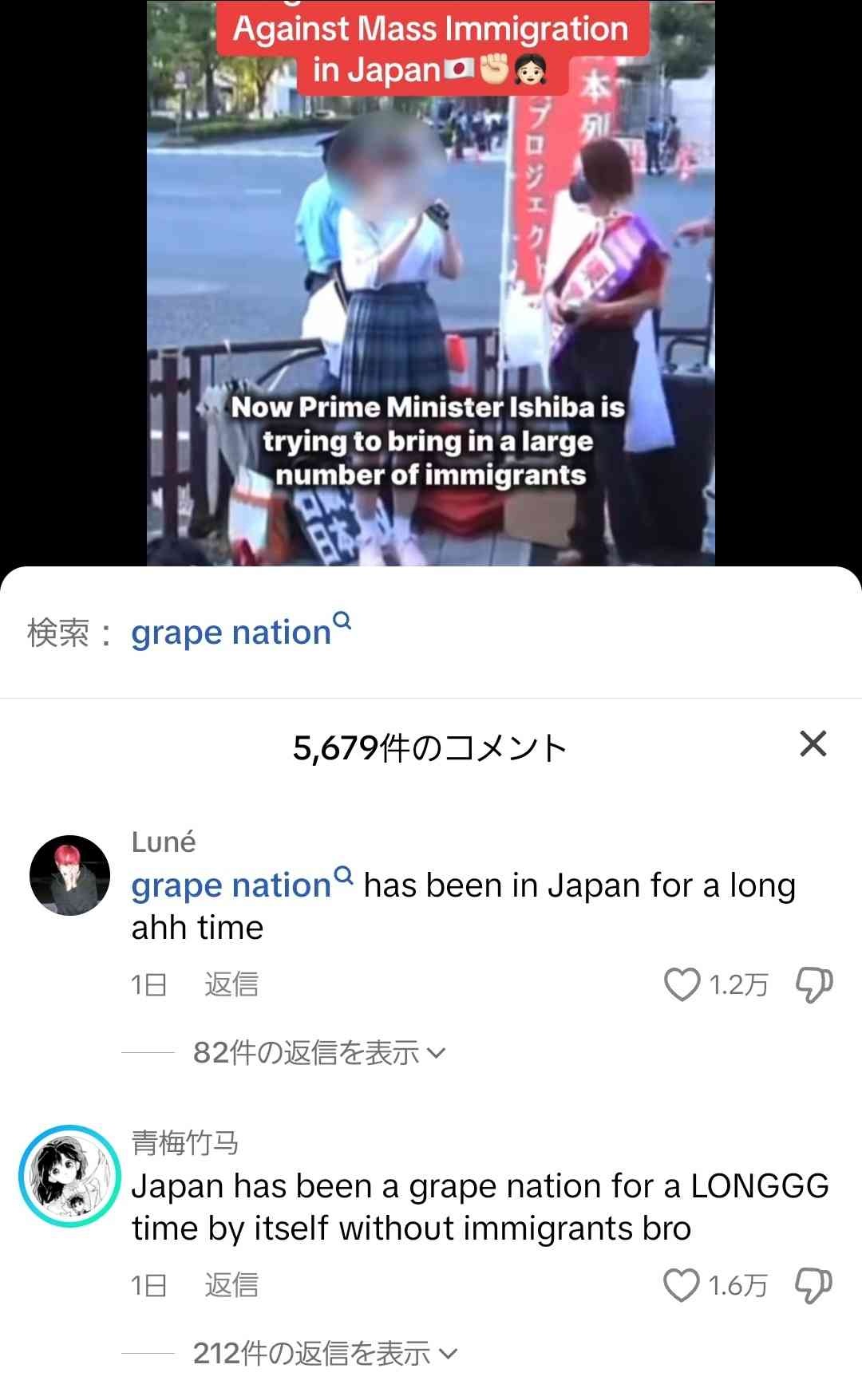Dislike Luné's comment
The width and height of the screenshot is (862, 1400).
813,985
